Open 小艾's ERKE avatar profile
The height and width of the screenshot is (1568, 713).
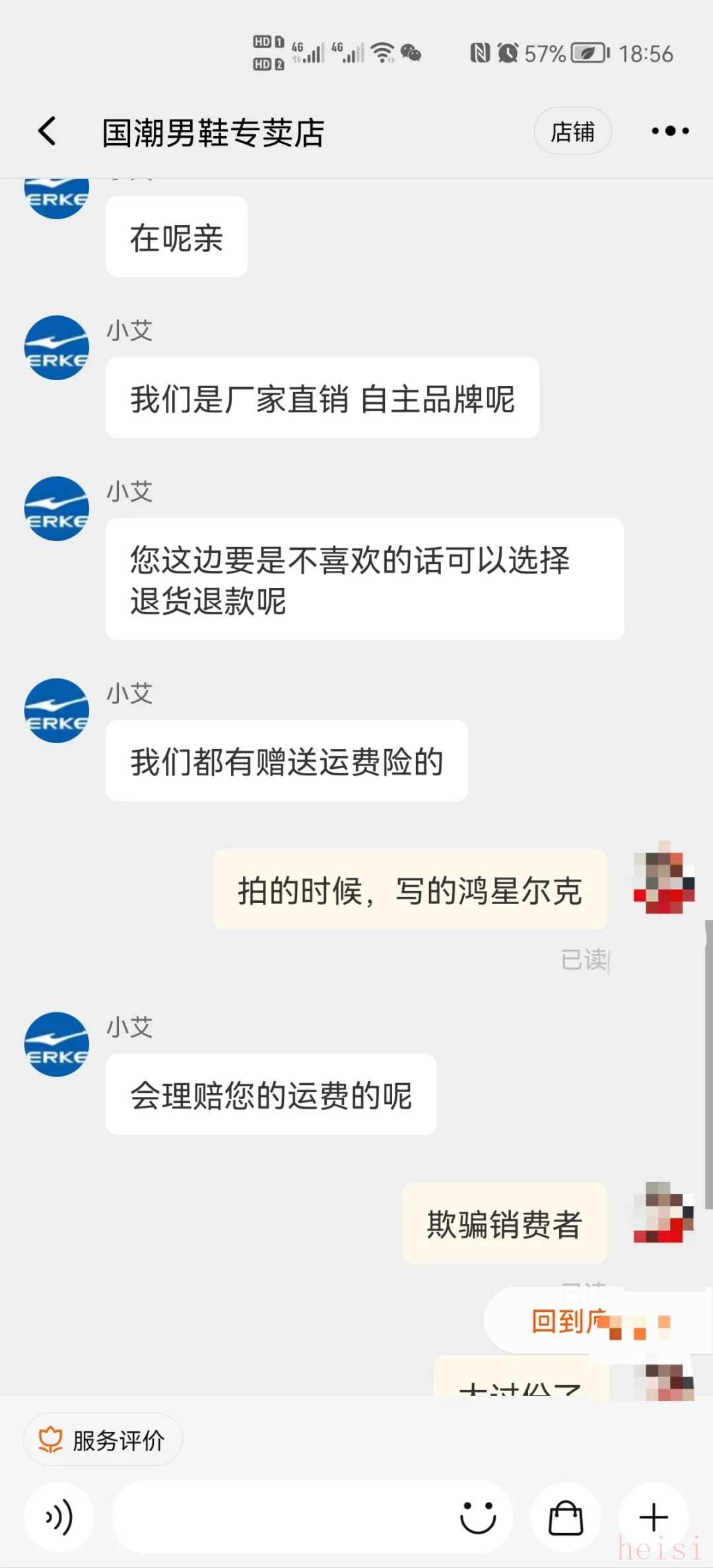[57, 348]
